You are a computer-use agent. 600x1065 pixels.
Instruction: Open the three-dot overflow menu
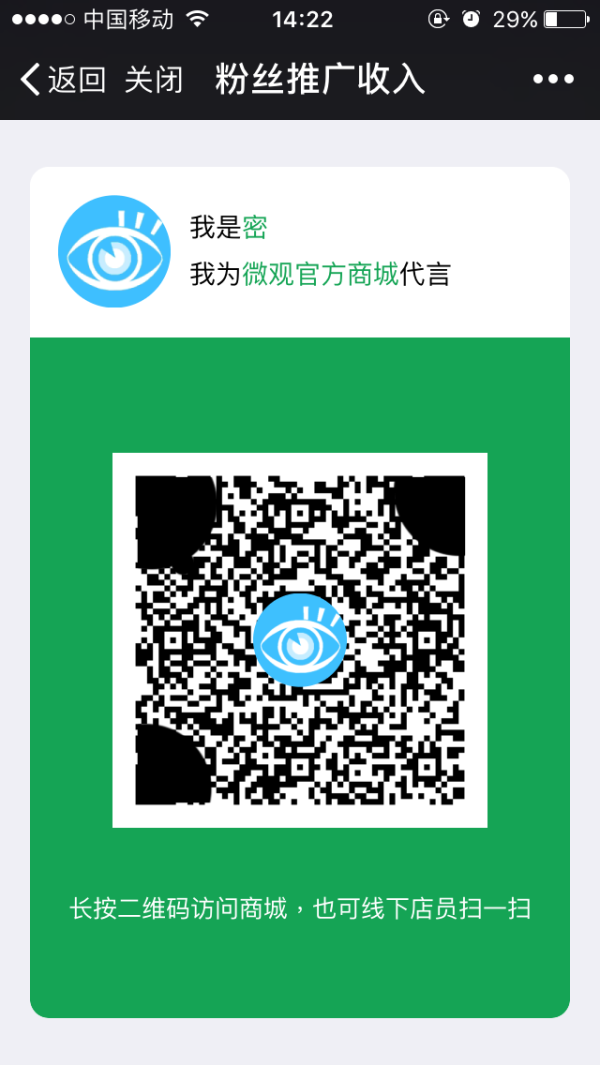[553, 80]
